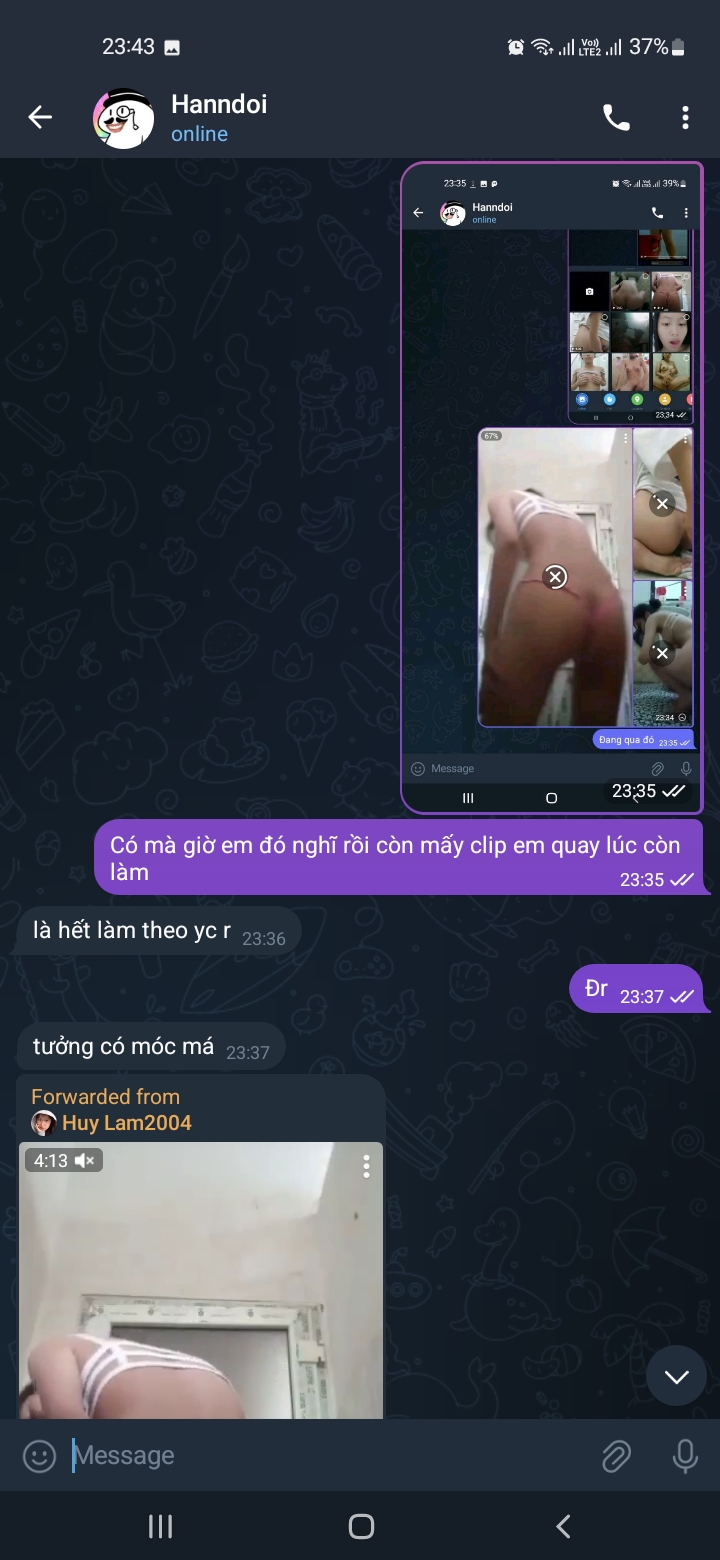Jump to the latest message

(676, 1377)
